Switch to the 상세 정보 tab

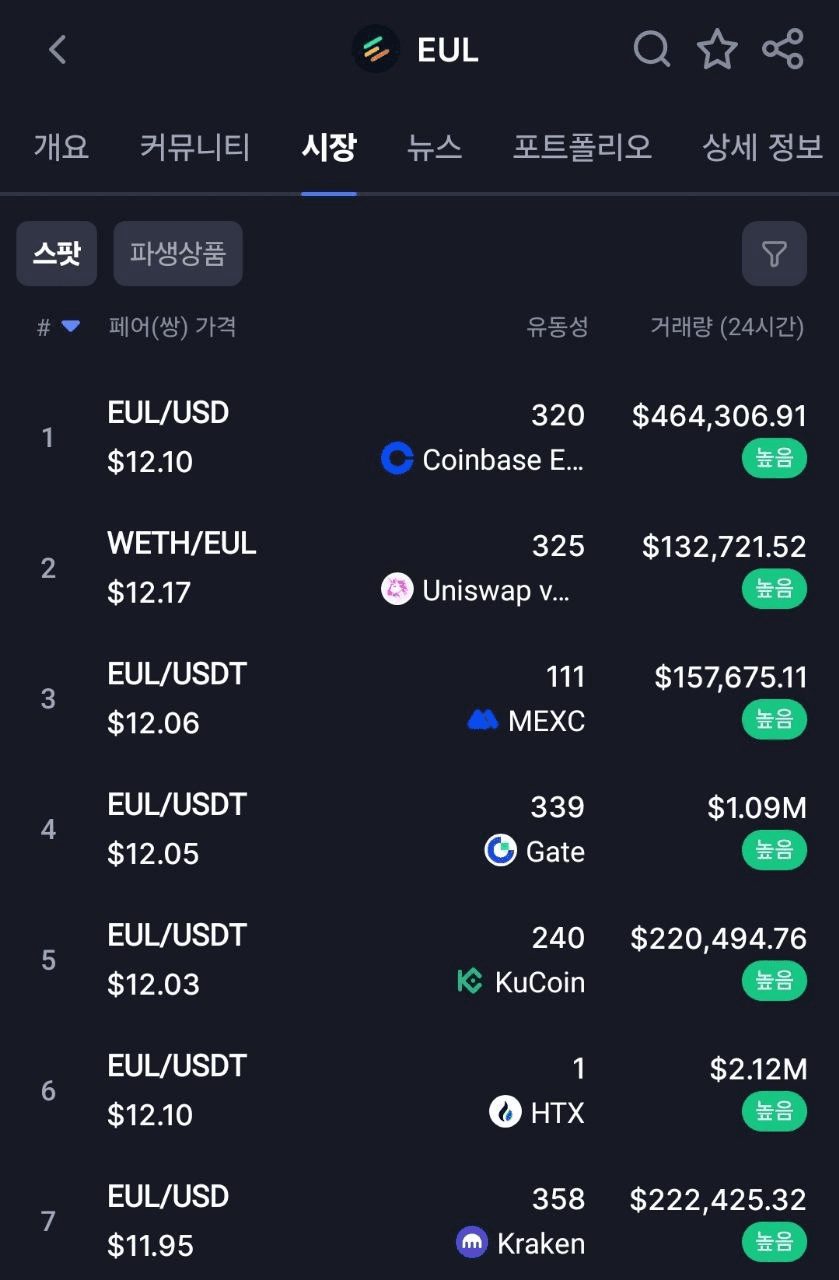(762, 147)
